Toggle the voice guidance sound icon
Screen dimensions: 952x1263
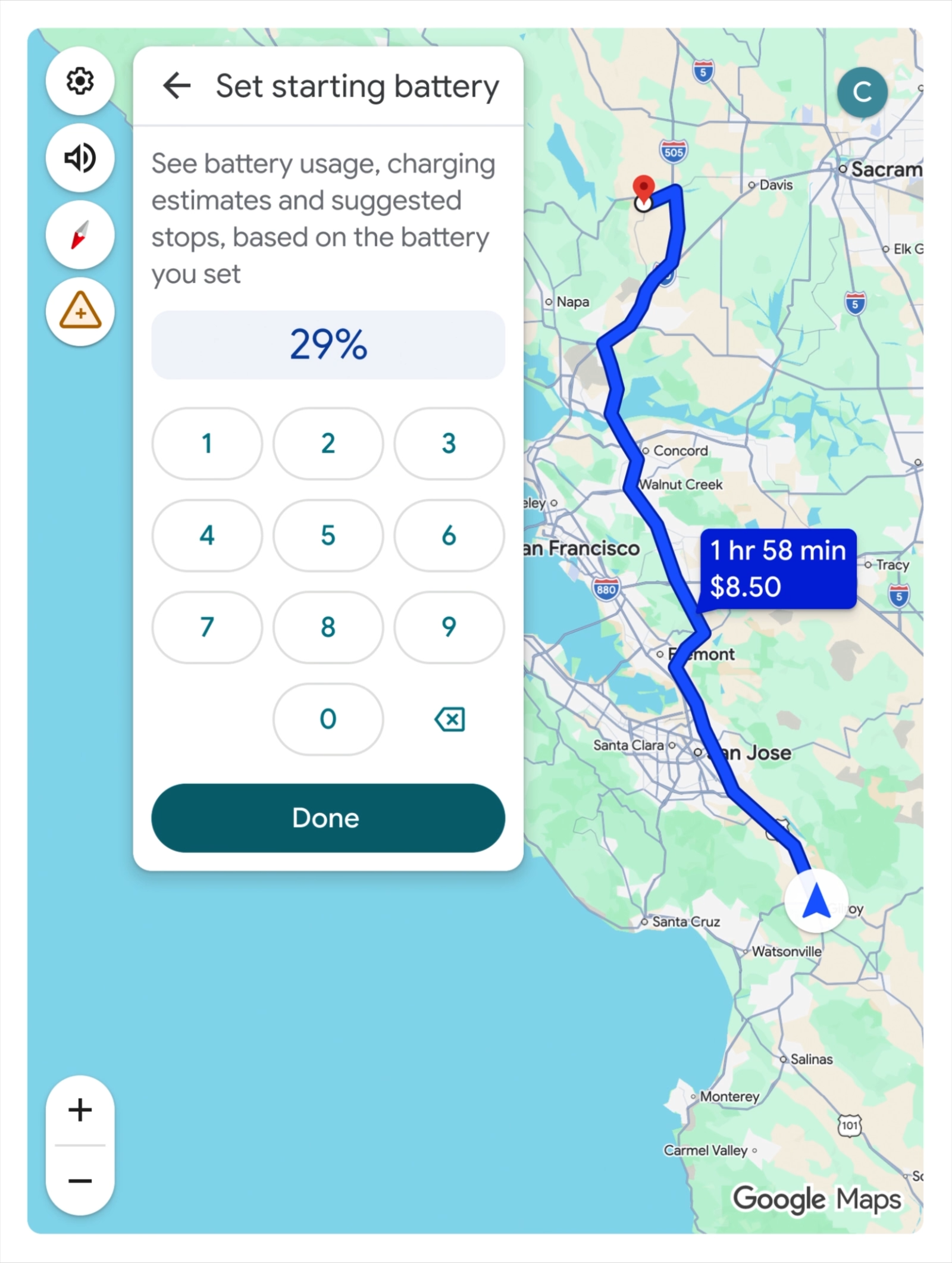(80, 158)
